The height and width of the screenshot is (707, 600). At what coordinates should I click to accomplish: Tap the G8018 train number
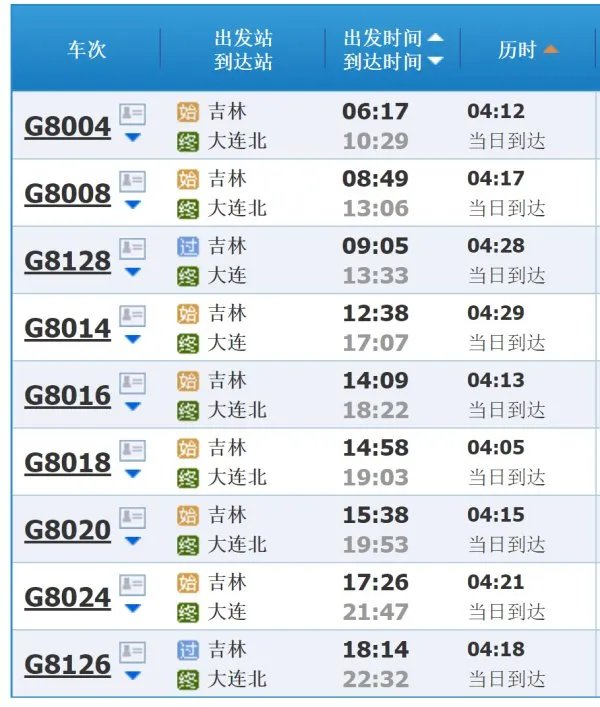pyautogui.click(x=67, y=463)
